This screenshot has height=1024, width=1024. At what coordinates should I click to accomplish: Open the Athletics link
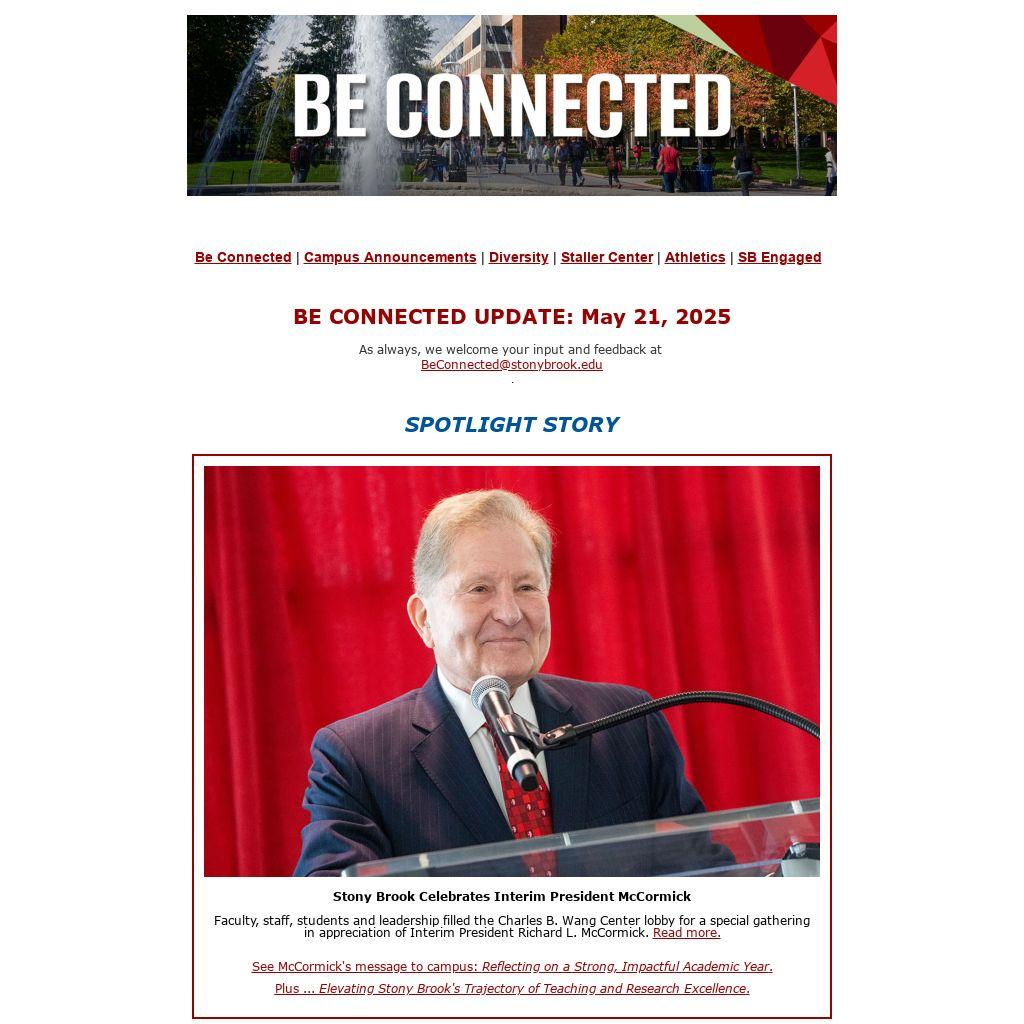[x=695, y=257]
